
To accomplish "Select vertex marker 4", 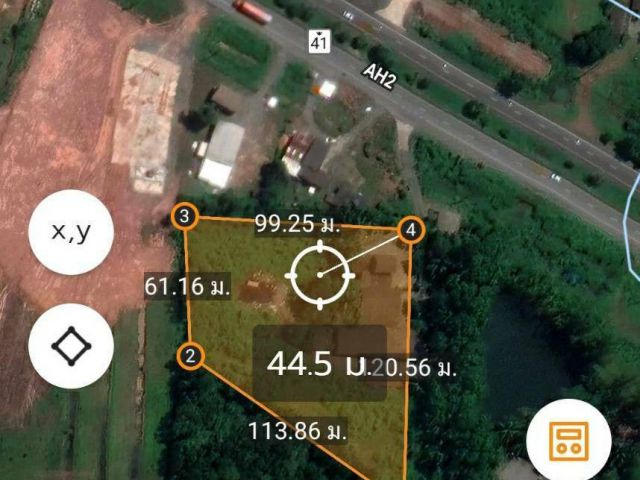I will 411,230.
